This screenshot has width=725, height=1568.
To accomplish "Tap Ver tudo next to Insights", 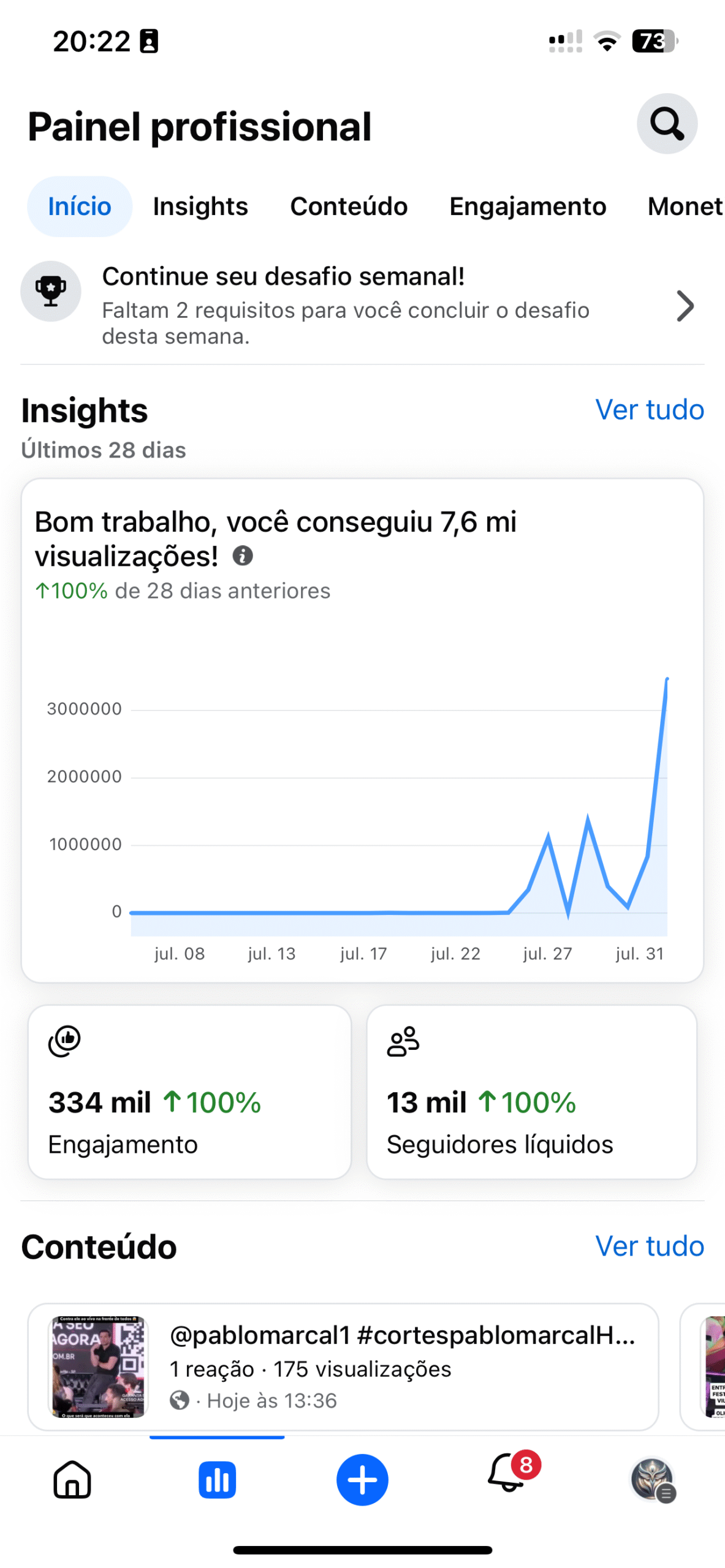I will (649, 409).
